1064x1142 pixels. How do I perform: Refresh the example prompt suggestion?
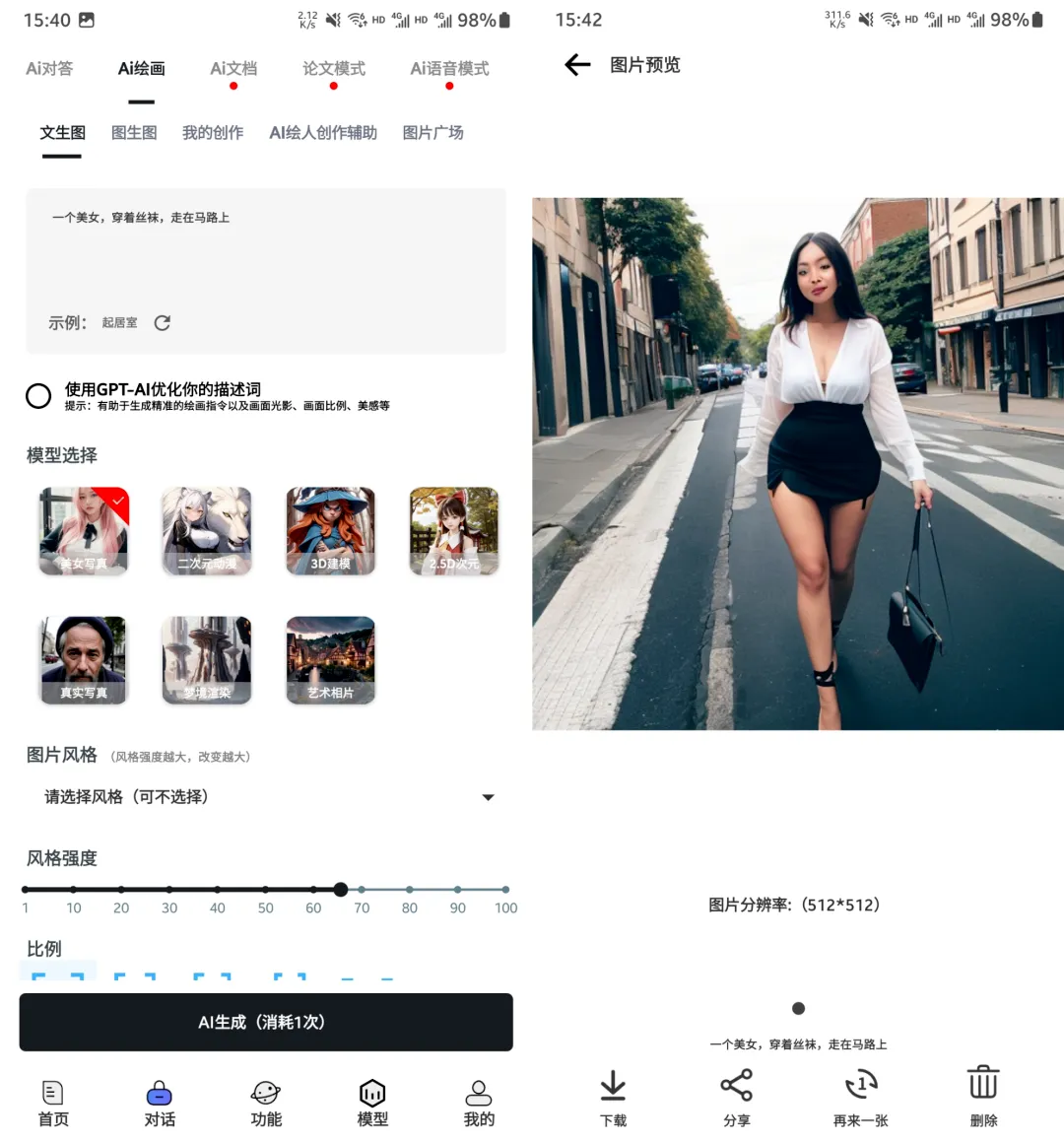163,322
